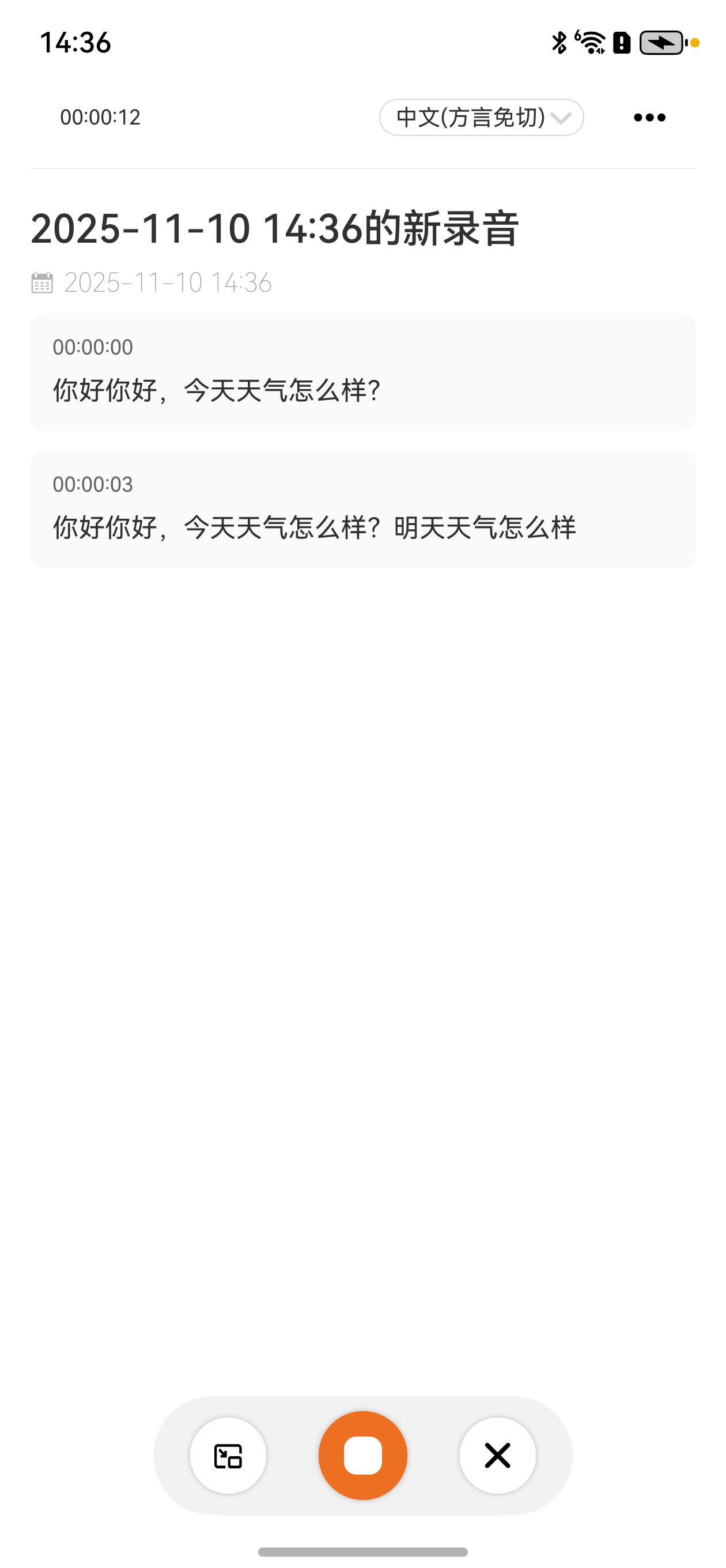Tap the recording title to rename it
Viewport: 726px width, 1568px height.
pos(277,229)
